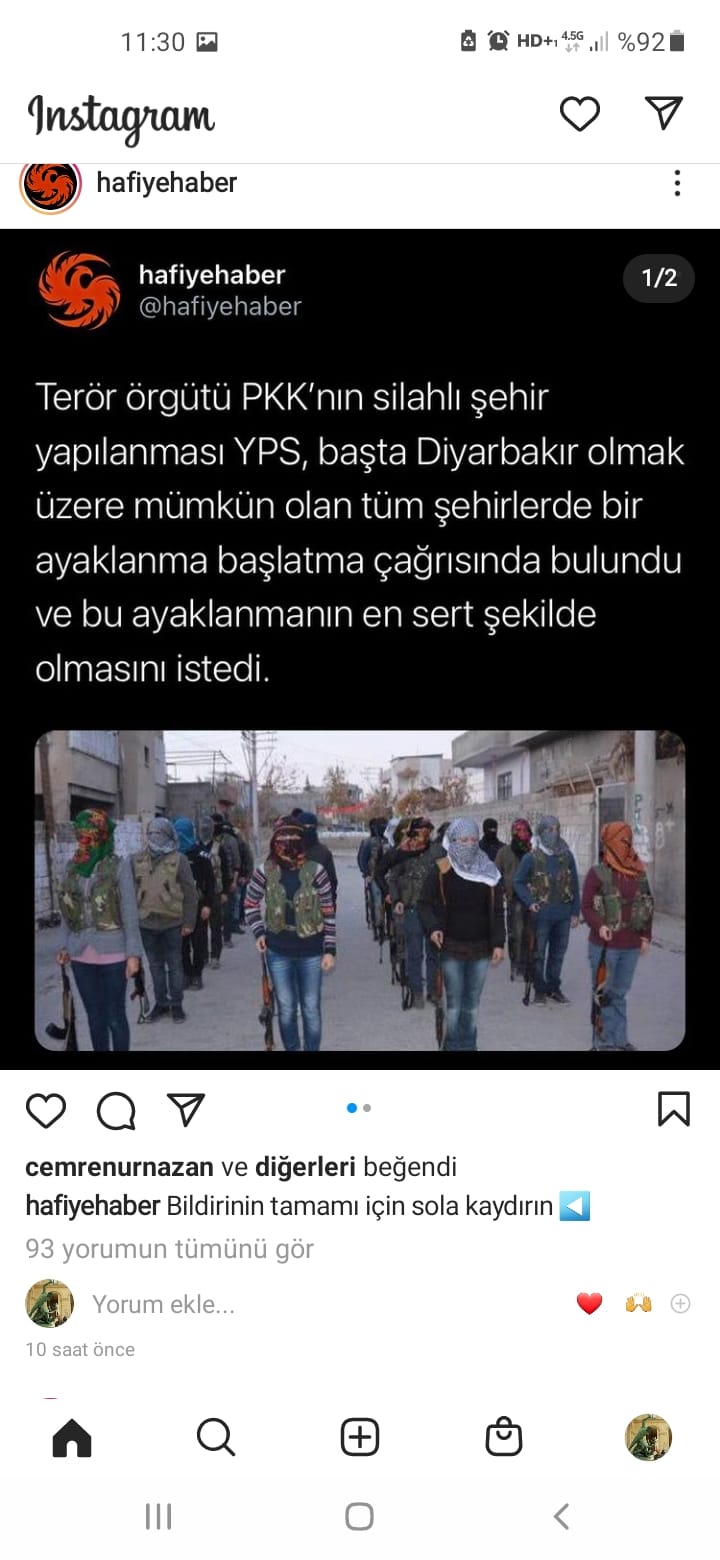Open more emoji options with the plus circle
The width and height of the screenshot is (720, 1560).
(x=681, y=1303)
